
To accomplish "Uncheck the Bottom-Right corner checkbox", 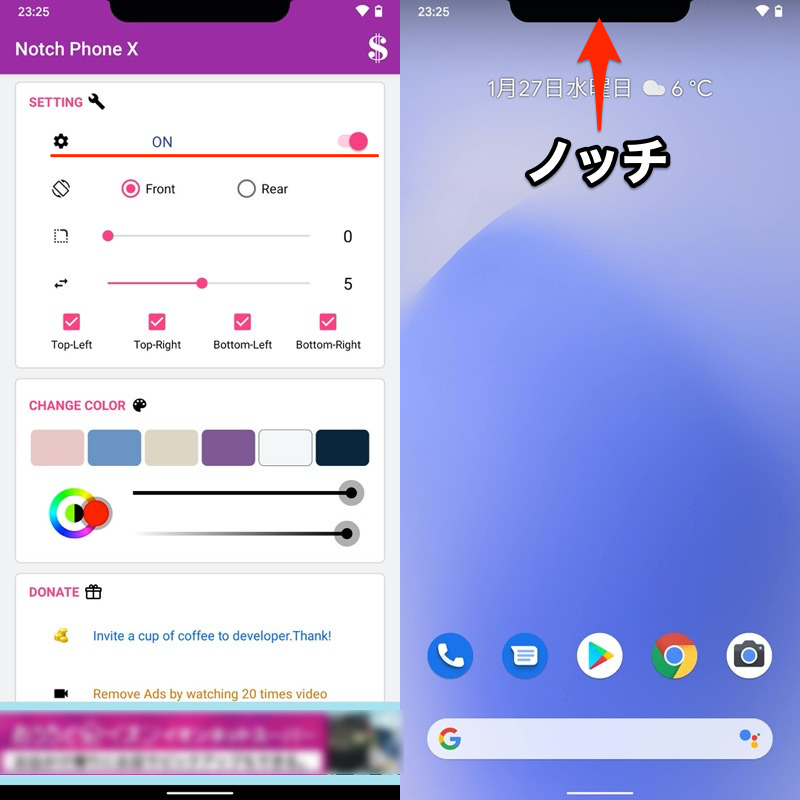I will (327, 322).
